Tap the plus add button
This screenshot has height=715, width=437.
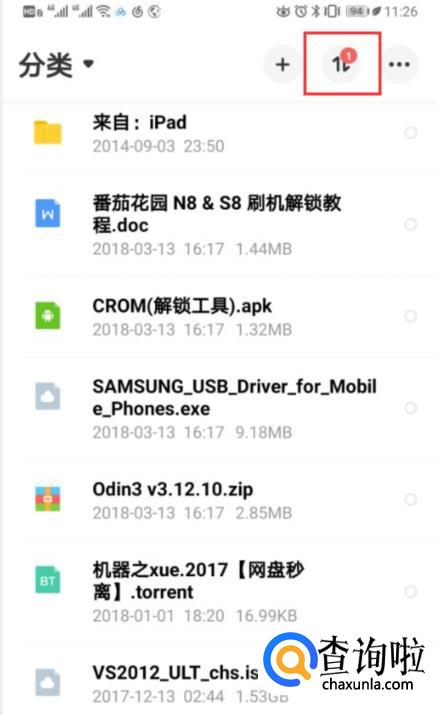click(282, 64)
